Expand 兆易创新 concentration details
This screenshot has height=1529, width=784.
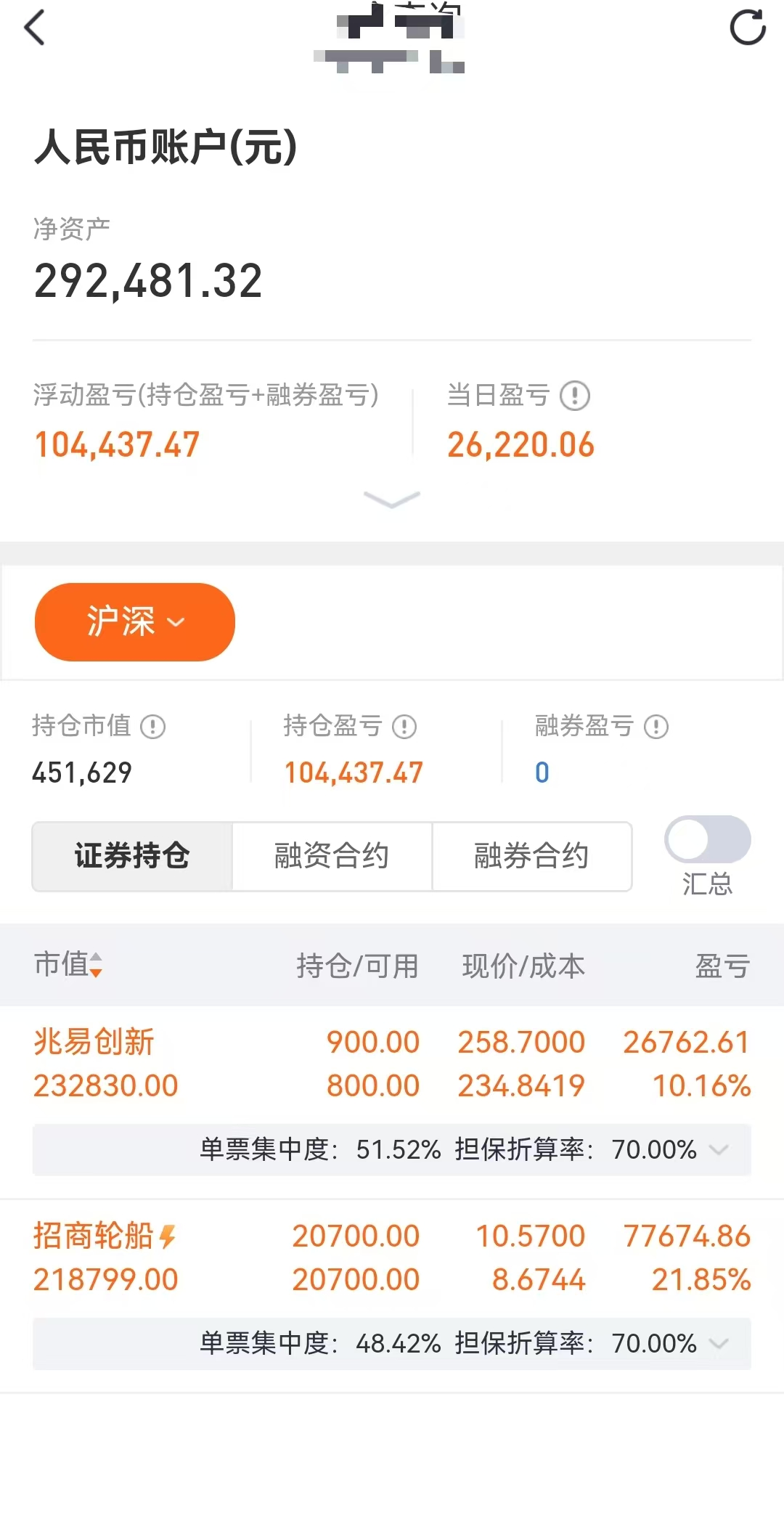[x=719, y=1149]
